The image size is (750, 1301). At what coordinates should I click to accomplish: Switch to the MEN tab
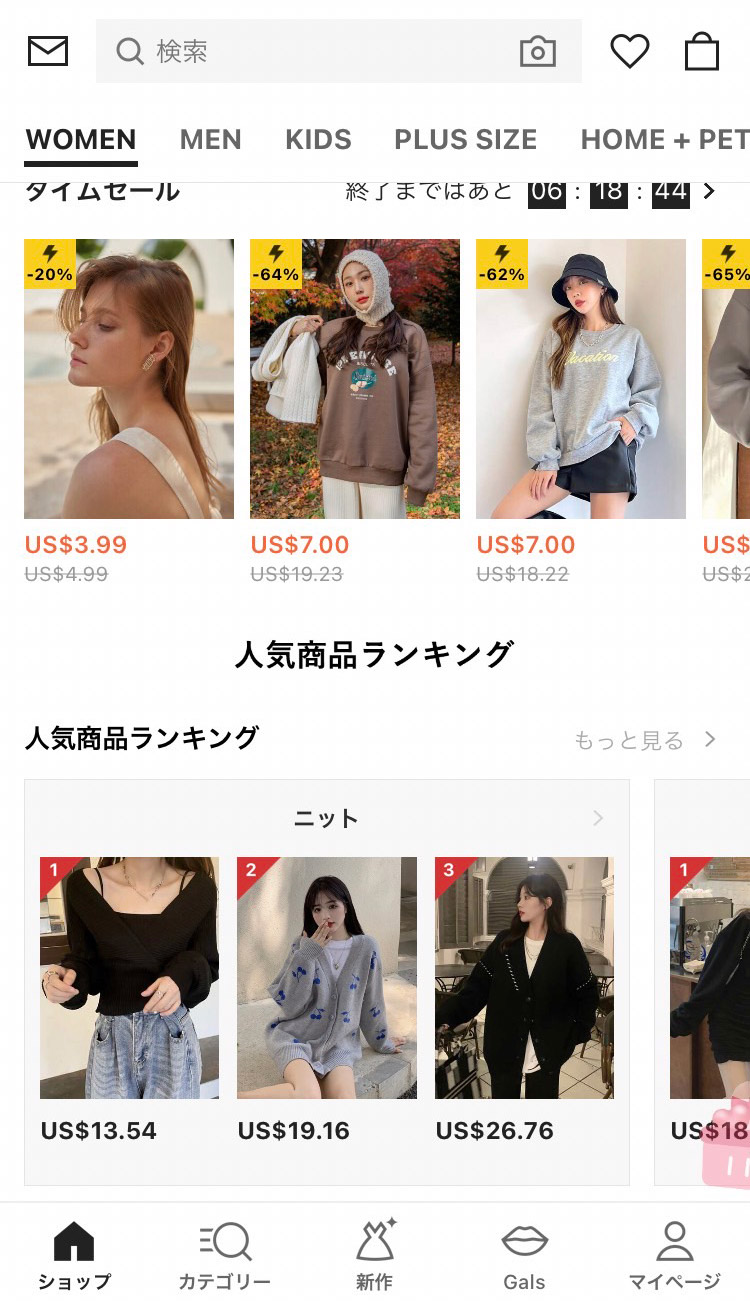tap(211, 139)
